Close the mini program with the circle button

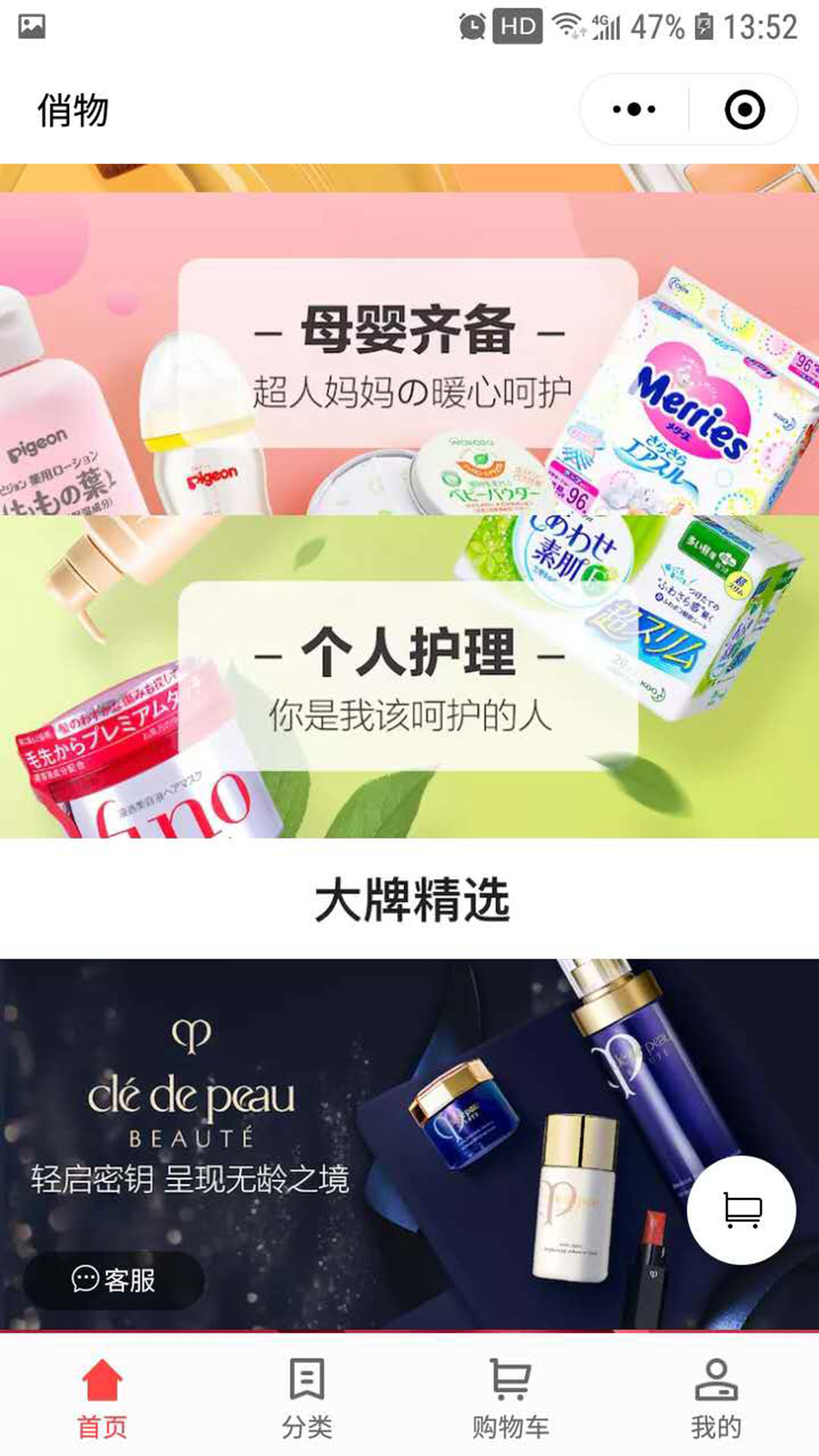coord(744,109)
